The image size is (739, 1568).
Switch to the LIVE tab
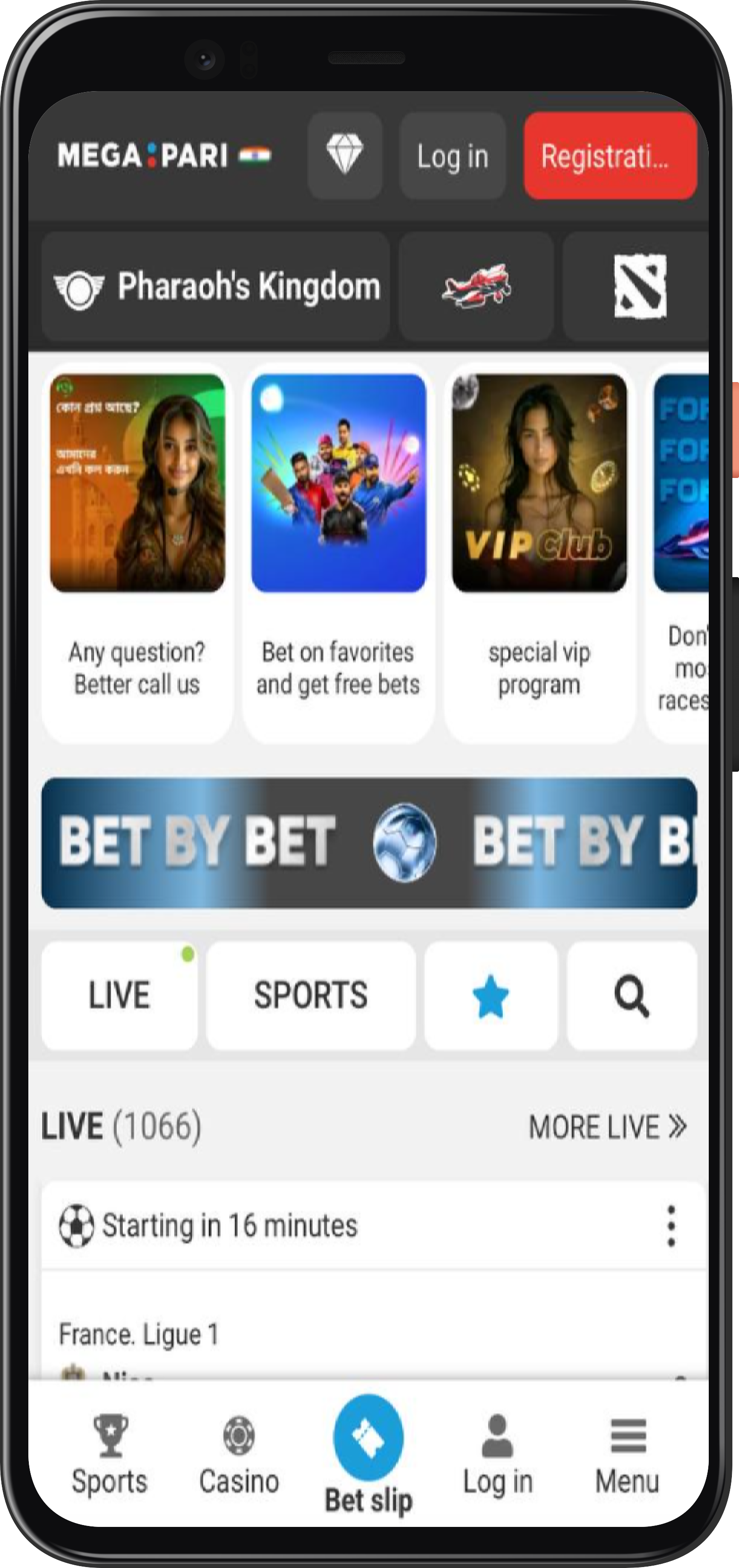pyautogui.click(x=120, y=995)
